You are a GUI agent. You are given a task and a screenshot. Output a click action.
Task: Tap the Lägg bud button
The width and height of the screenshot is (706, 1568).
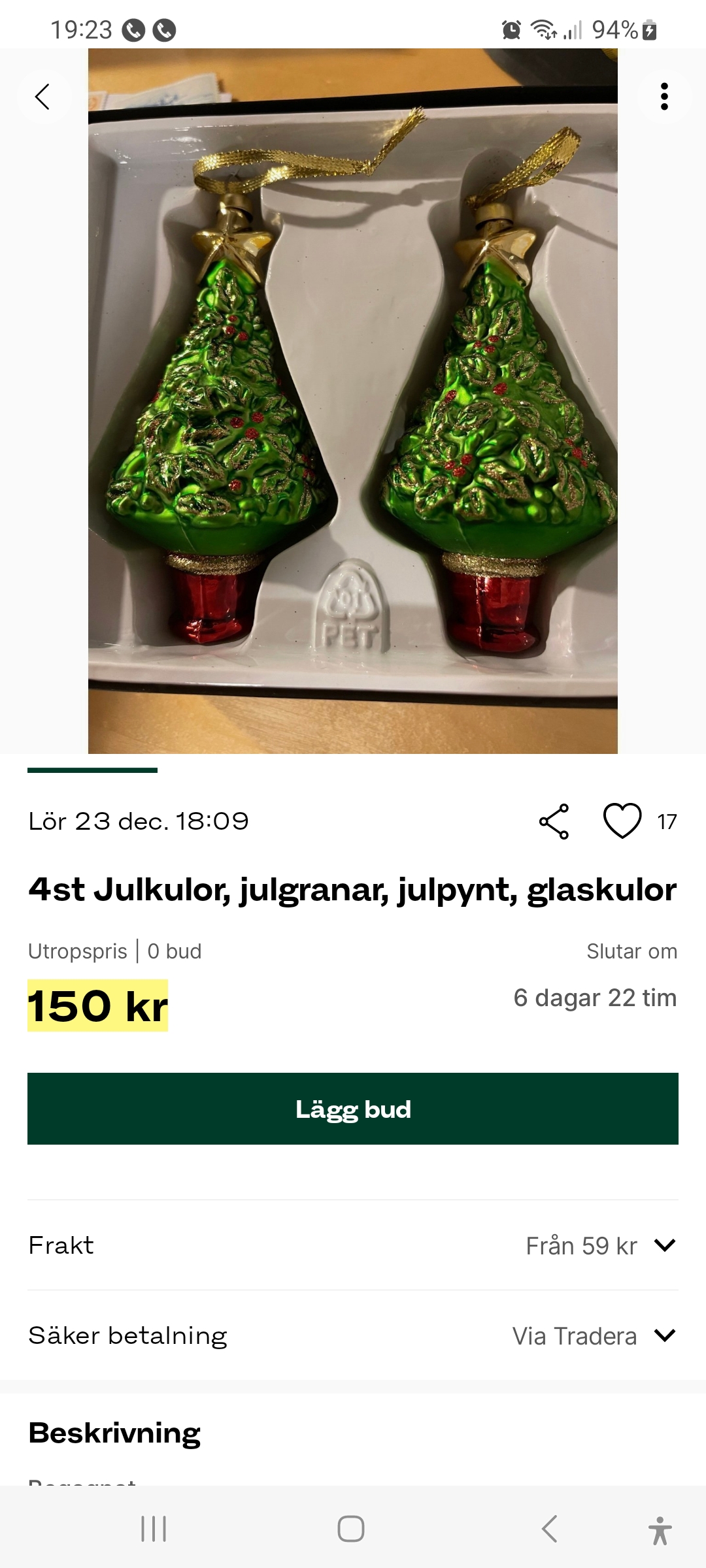coord(353,1109)
